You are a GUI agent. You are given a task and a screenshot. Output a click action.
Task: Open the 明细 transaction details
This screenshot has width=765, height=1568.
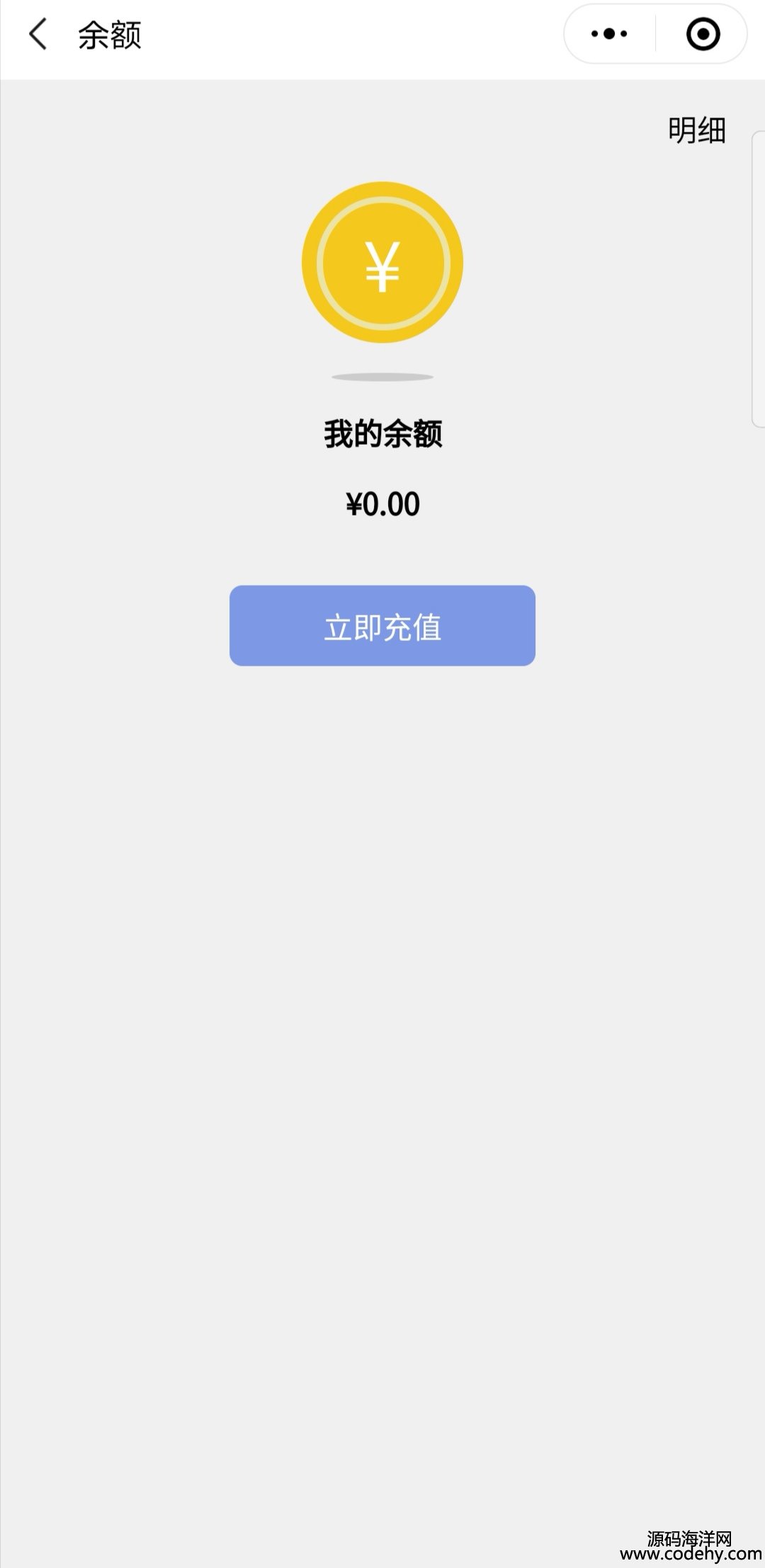(x=697, y=130)
